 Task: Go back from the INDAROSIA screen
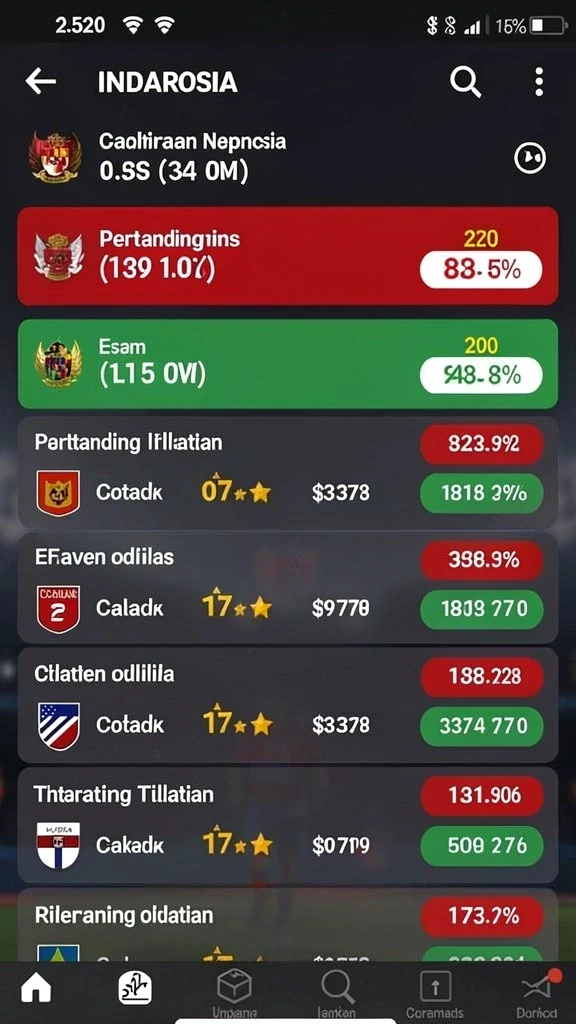40,82
